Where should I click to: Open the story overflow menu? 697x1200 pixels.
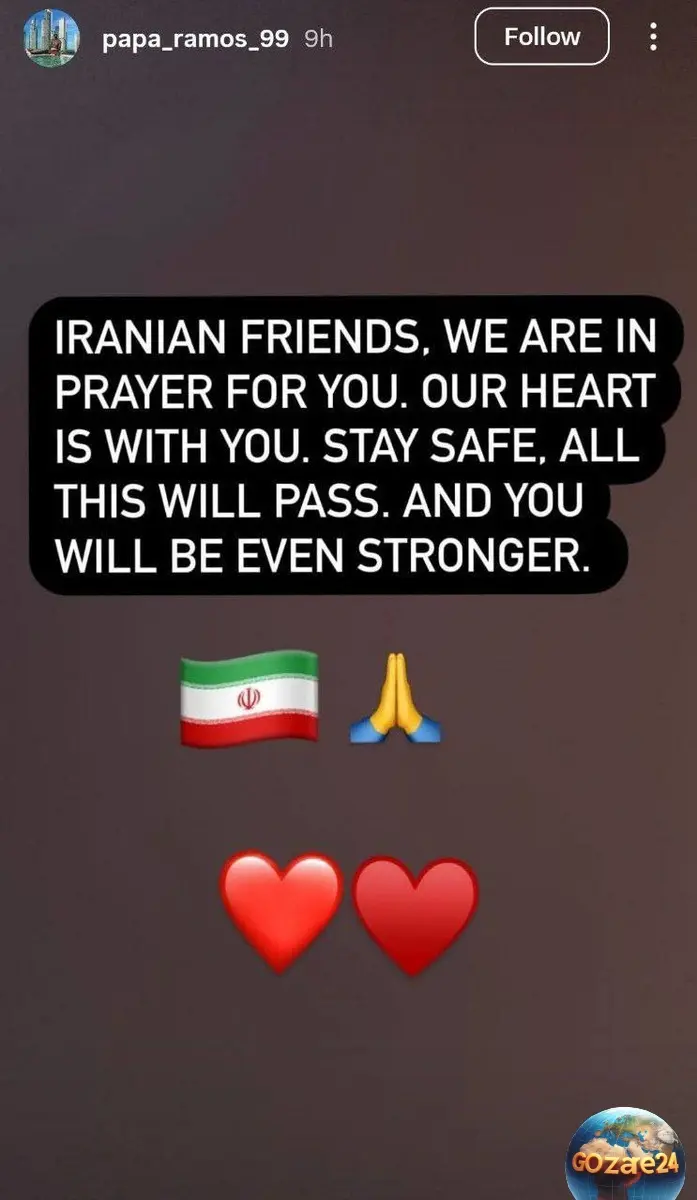tap(653, 38)
